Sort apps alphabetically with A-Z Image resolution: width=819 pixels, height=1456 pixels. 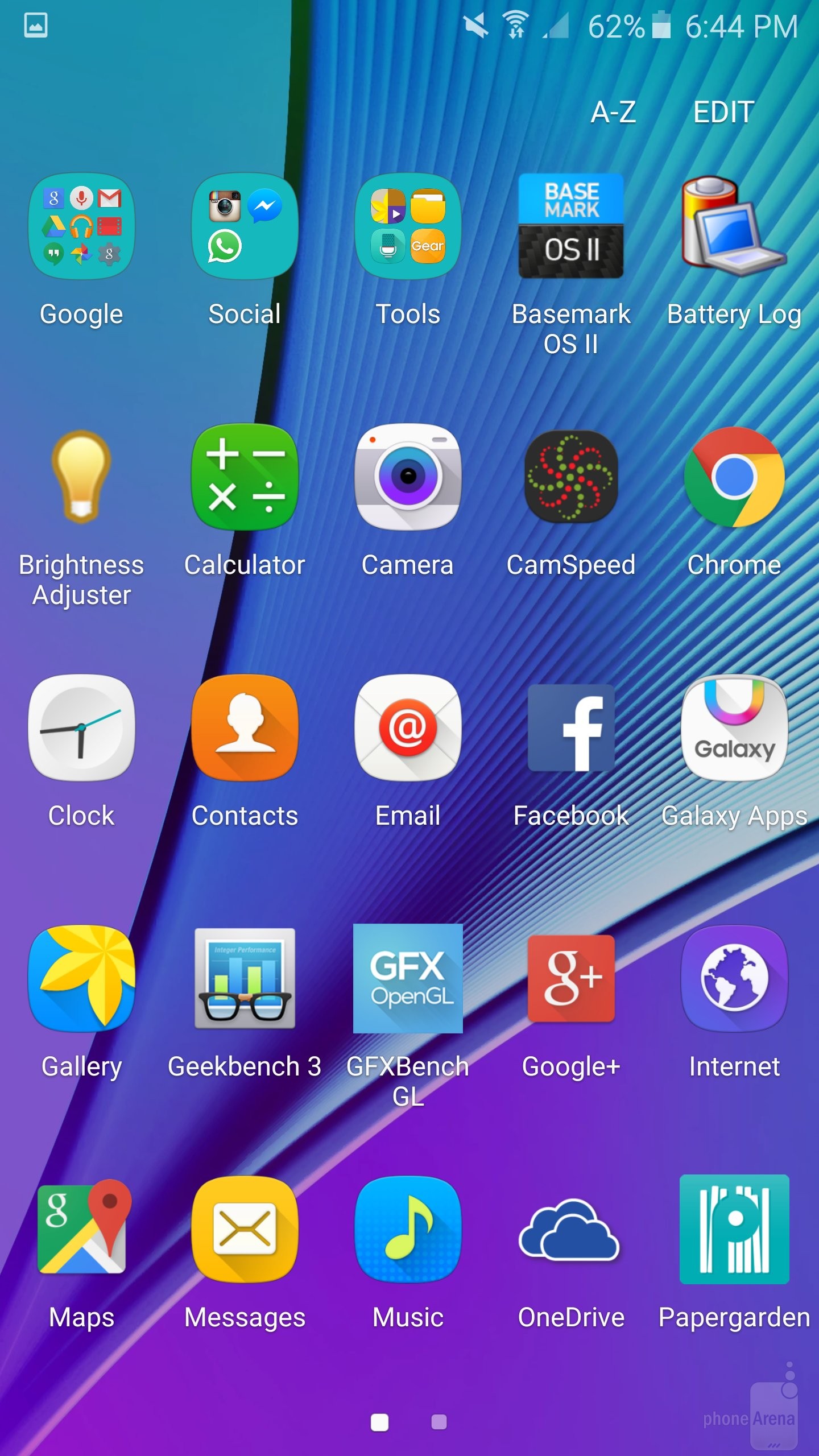click(x=613, y=112)
